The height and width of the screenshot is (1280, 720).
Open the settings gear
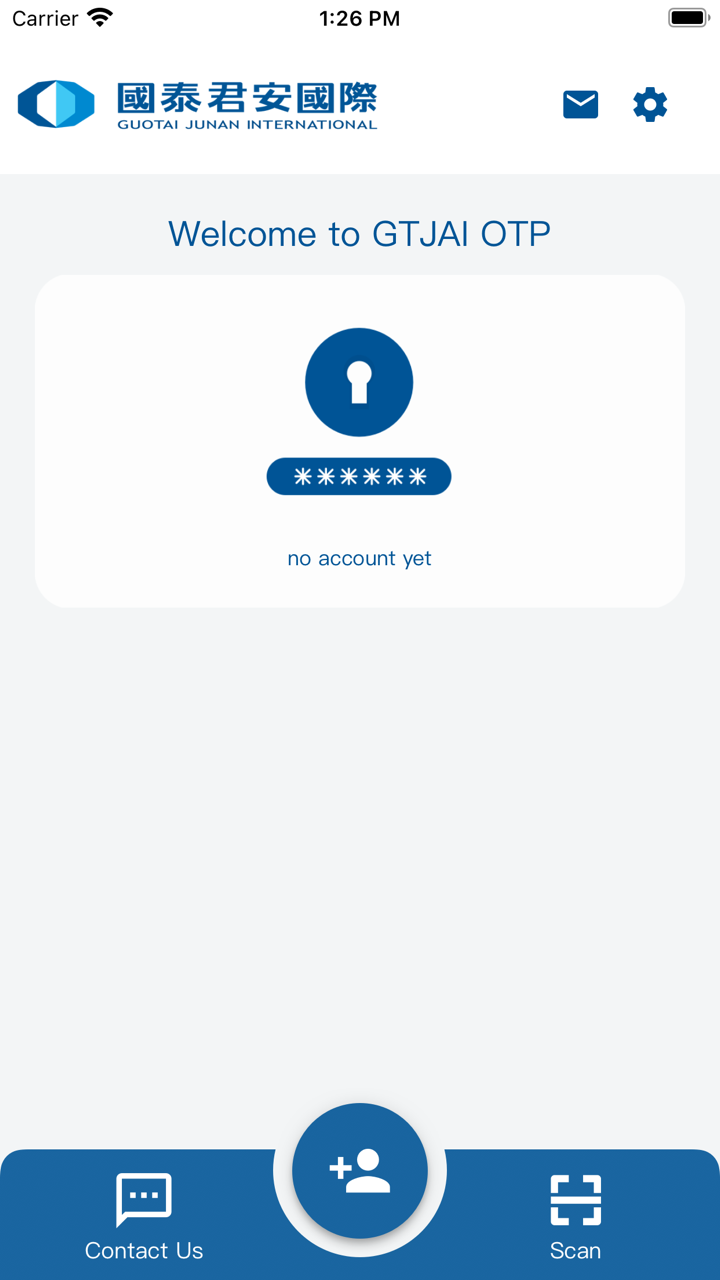650,104
